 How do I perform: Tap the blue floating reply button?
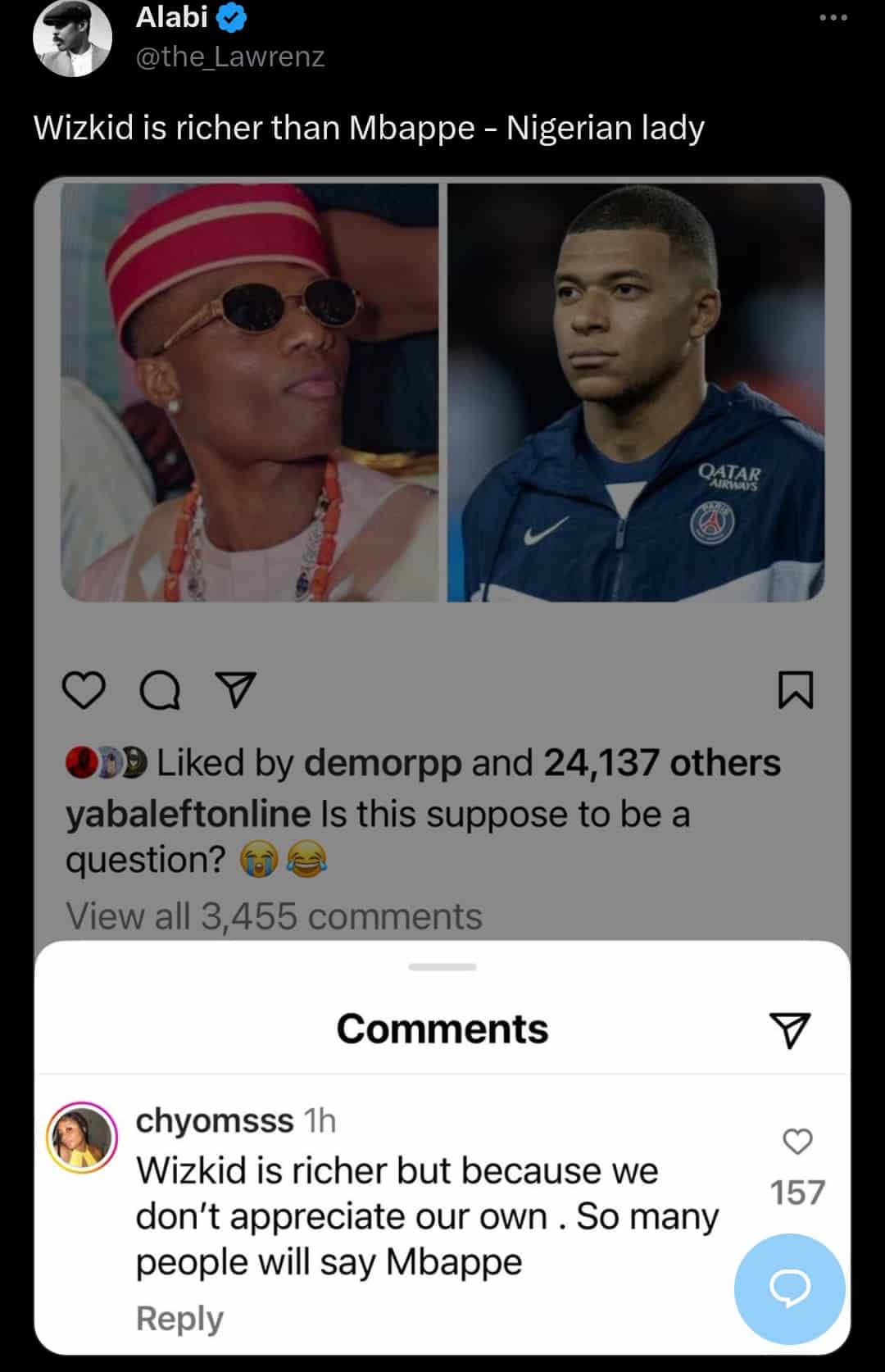(789, 1288)
